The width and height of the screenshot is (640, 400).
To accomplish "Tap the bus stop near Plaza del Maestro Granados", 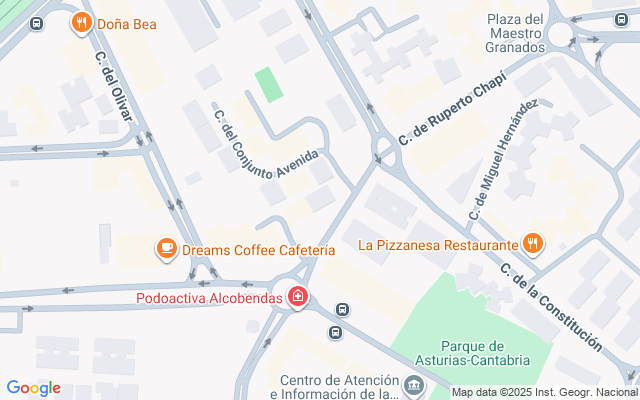I will pos(621,19).
